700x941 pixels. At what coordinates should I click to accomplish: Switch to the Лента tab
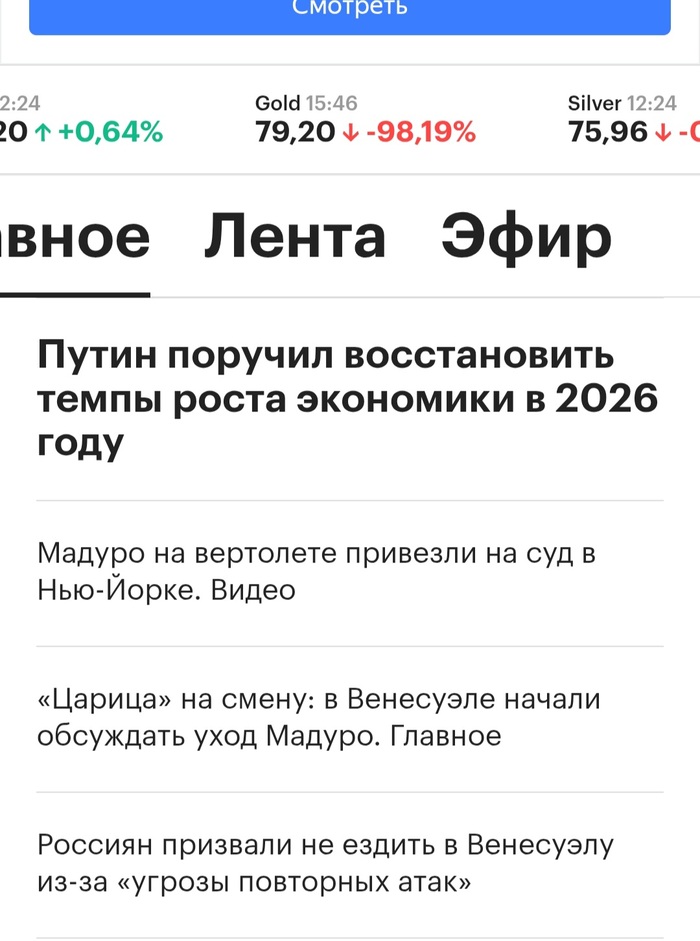tap(294, 239)
